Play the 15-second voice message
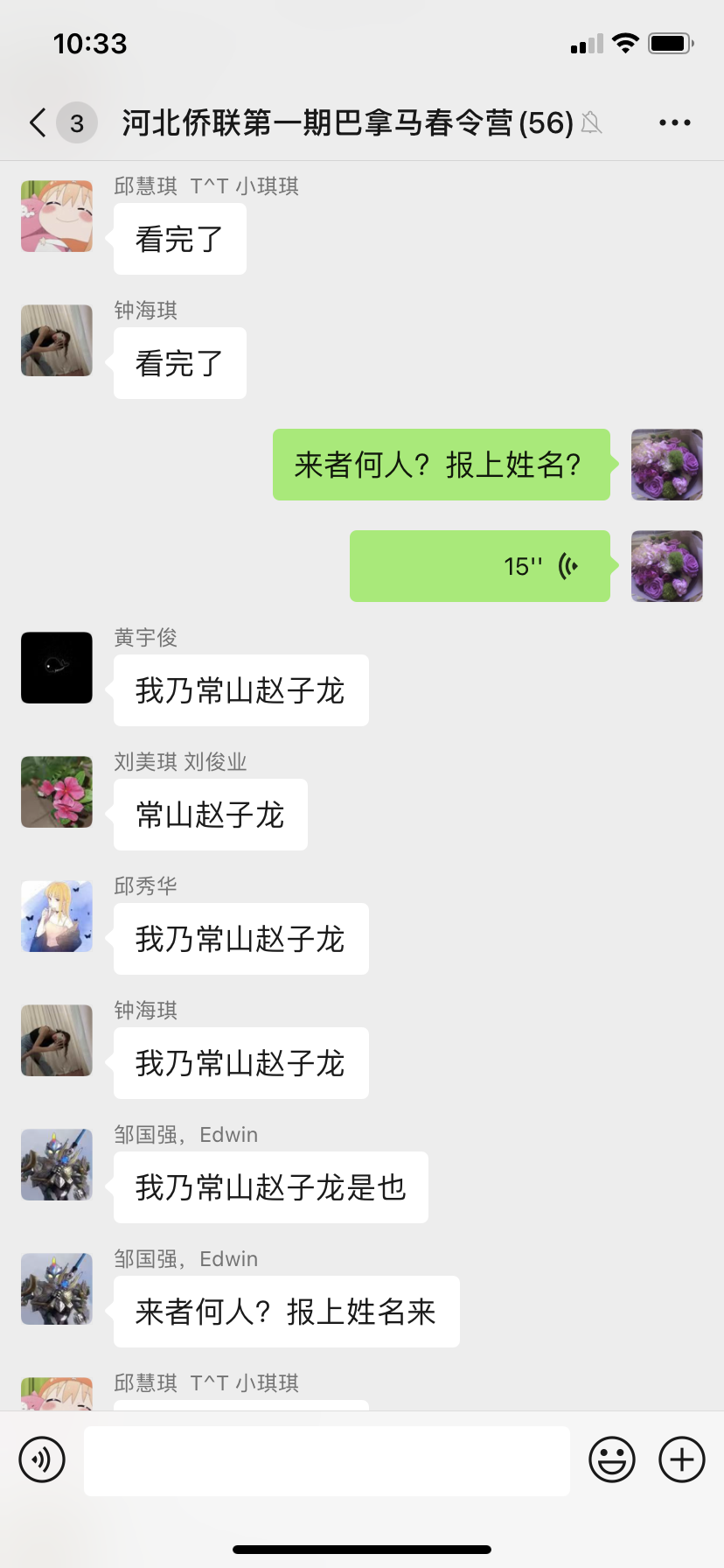Viewport: 724px width, 1568px height. point(479,566)
